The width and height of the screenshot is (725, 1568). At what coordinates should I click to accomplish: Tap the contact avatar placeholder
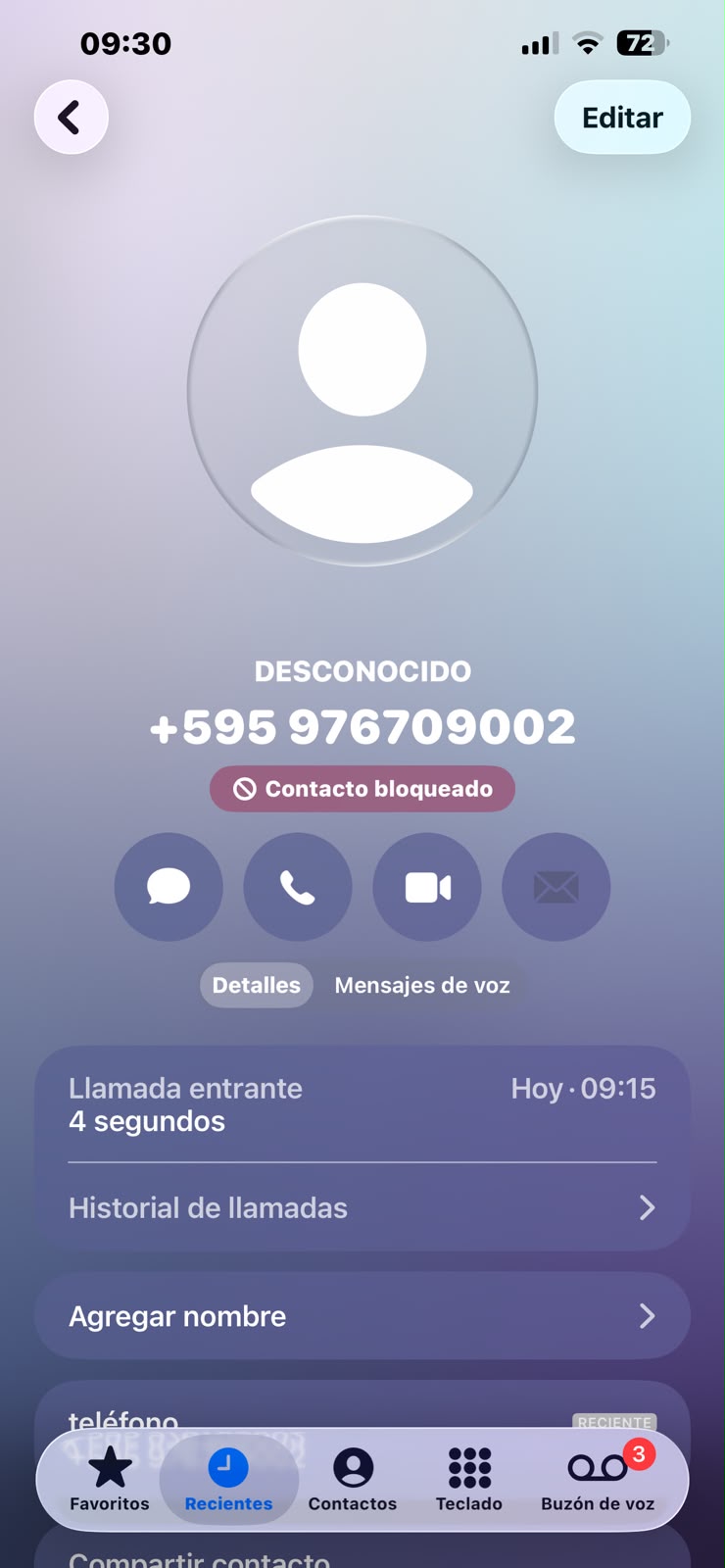tap(362, 391)
